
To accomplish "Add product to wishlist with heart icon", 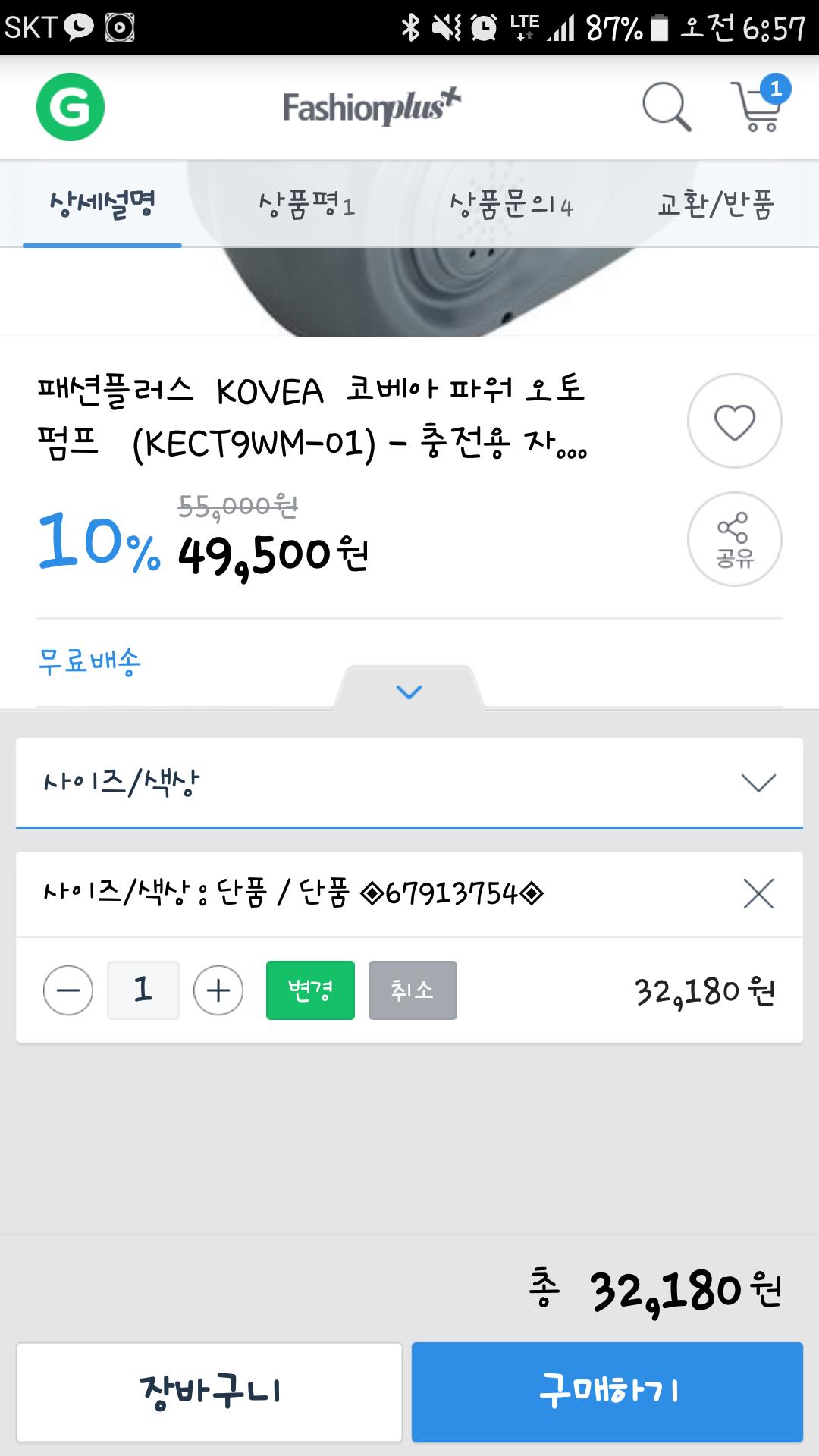I will 734,421.
